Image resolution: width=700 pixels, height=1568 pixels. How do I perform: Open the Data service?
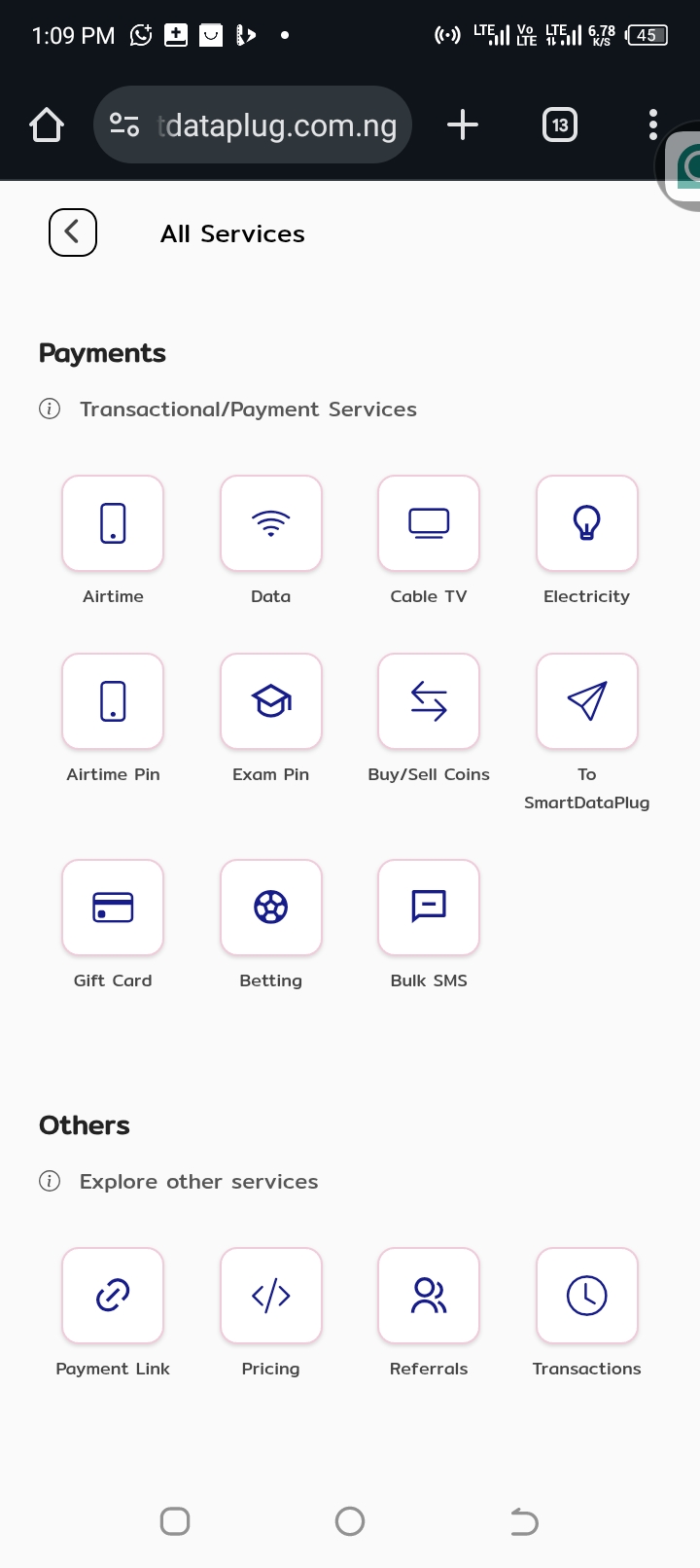pyautogui.click(x=270, y=523)
